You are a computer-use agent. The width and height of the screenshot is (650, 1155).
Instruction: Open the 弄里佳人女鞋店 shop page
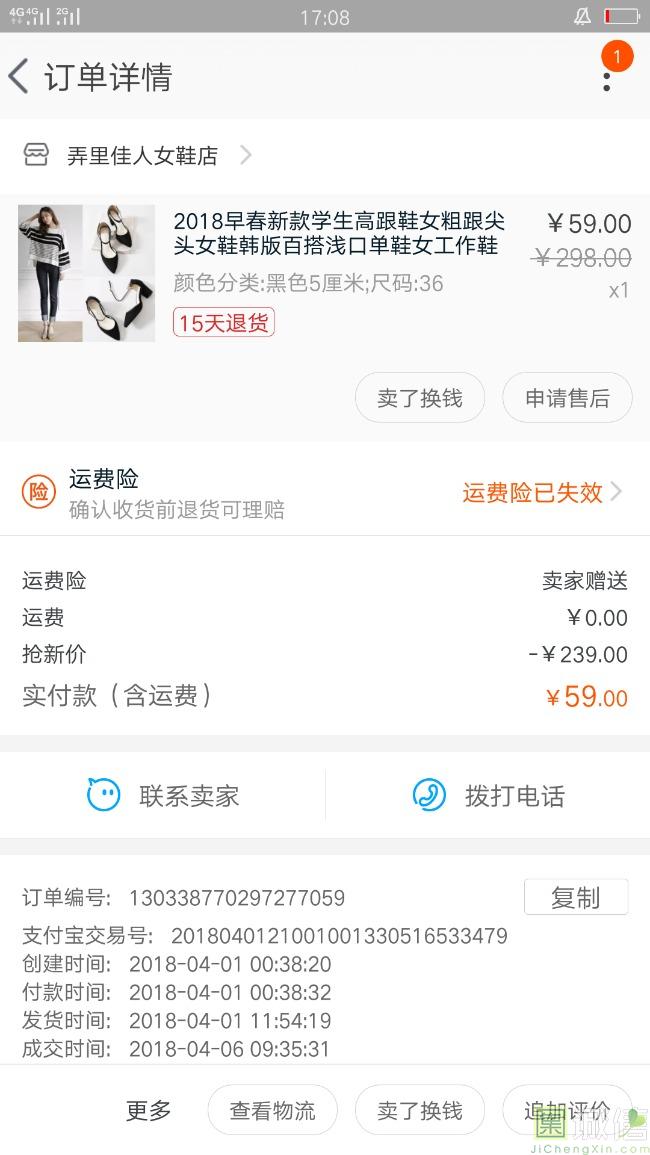point(139,156)
